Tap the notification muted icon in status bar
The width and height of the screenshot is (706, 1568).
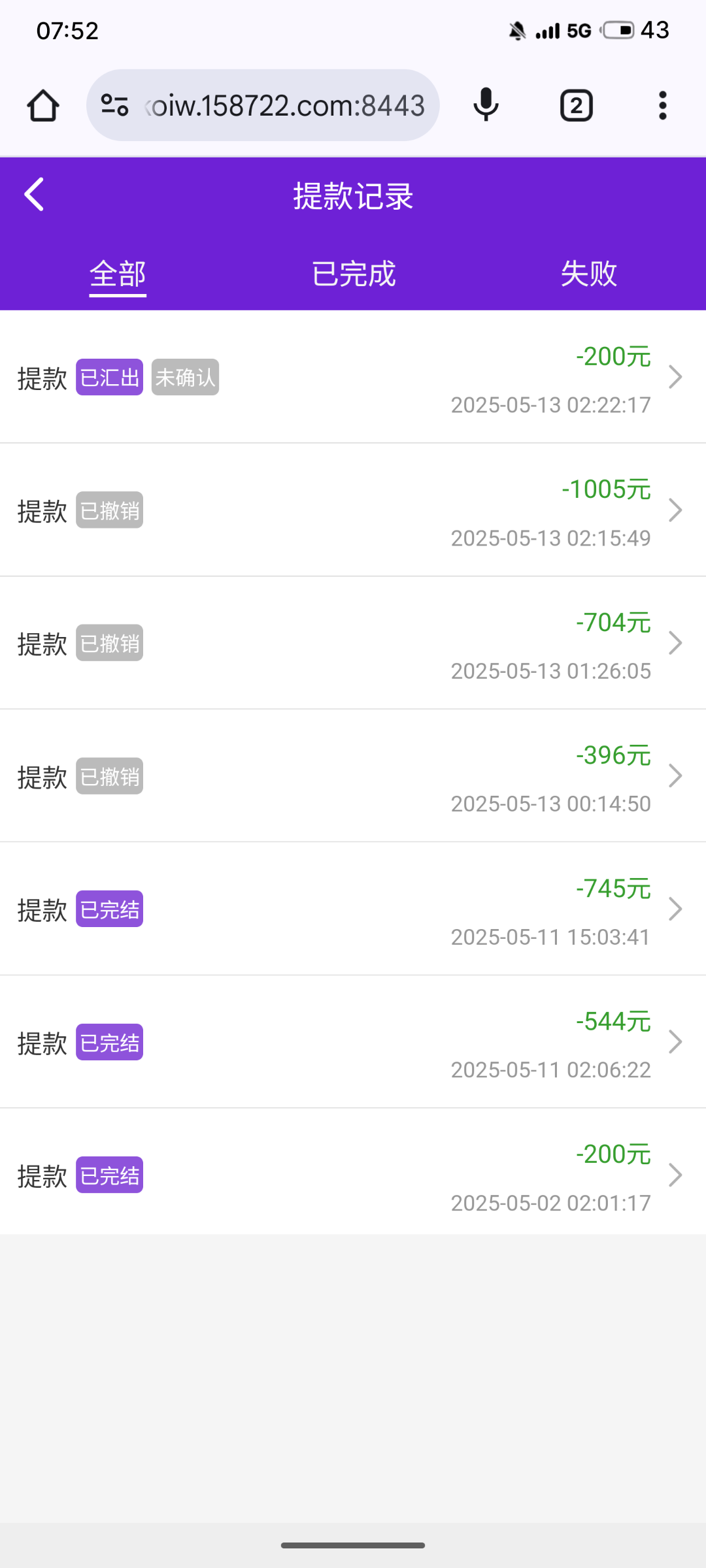(516, 29)
